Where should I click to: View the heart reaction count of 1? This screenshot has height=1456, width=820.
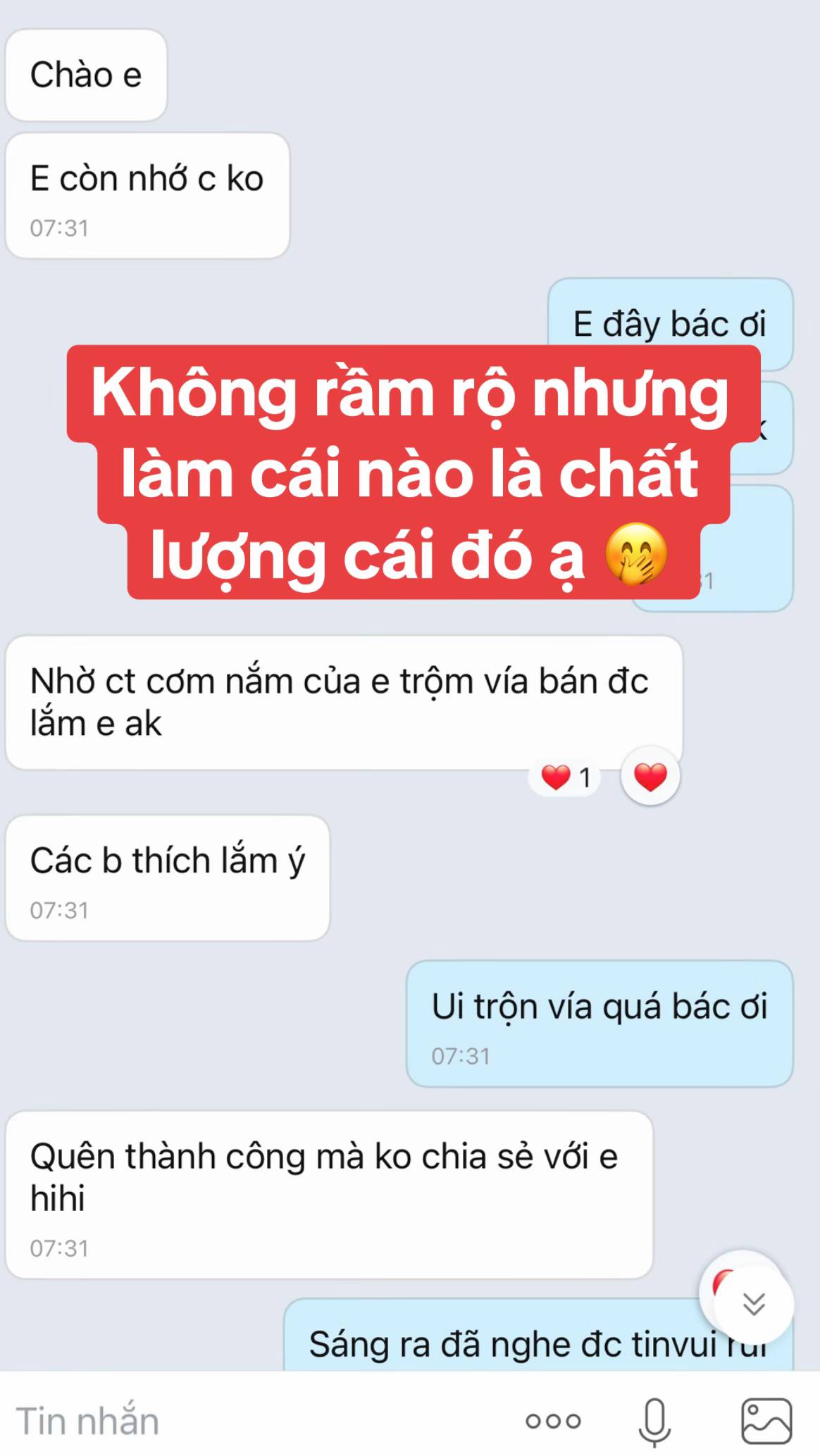566,777
